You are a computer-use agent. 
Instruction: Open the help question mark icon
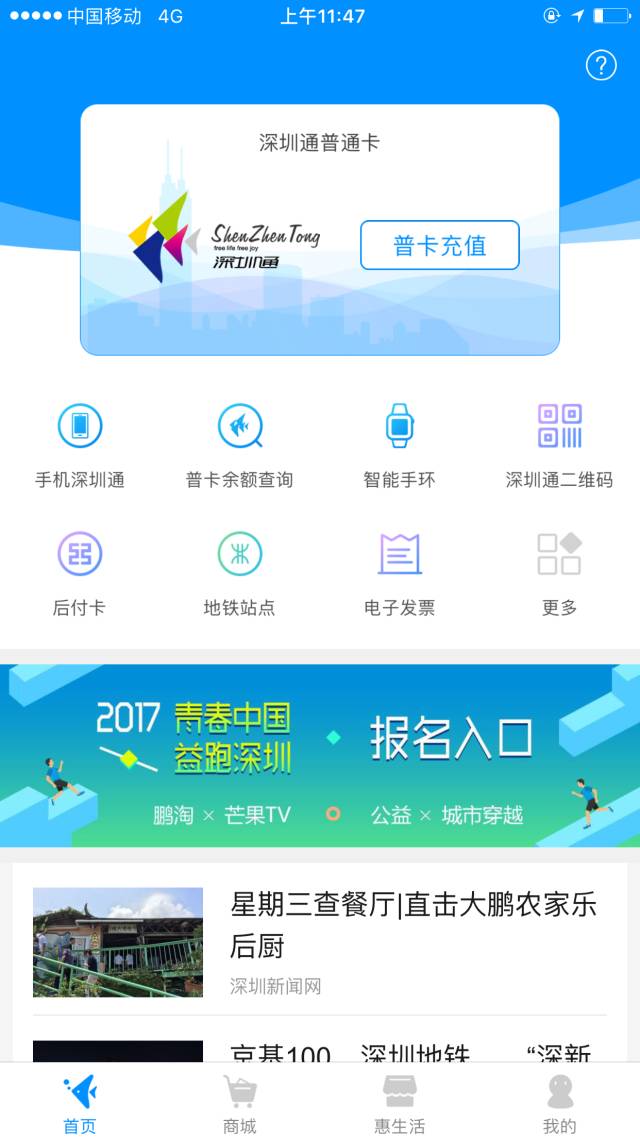(x=600, y=66)
